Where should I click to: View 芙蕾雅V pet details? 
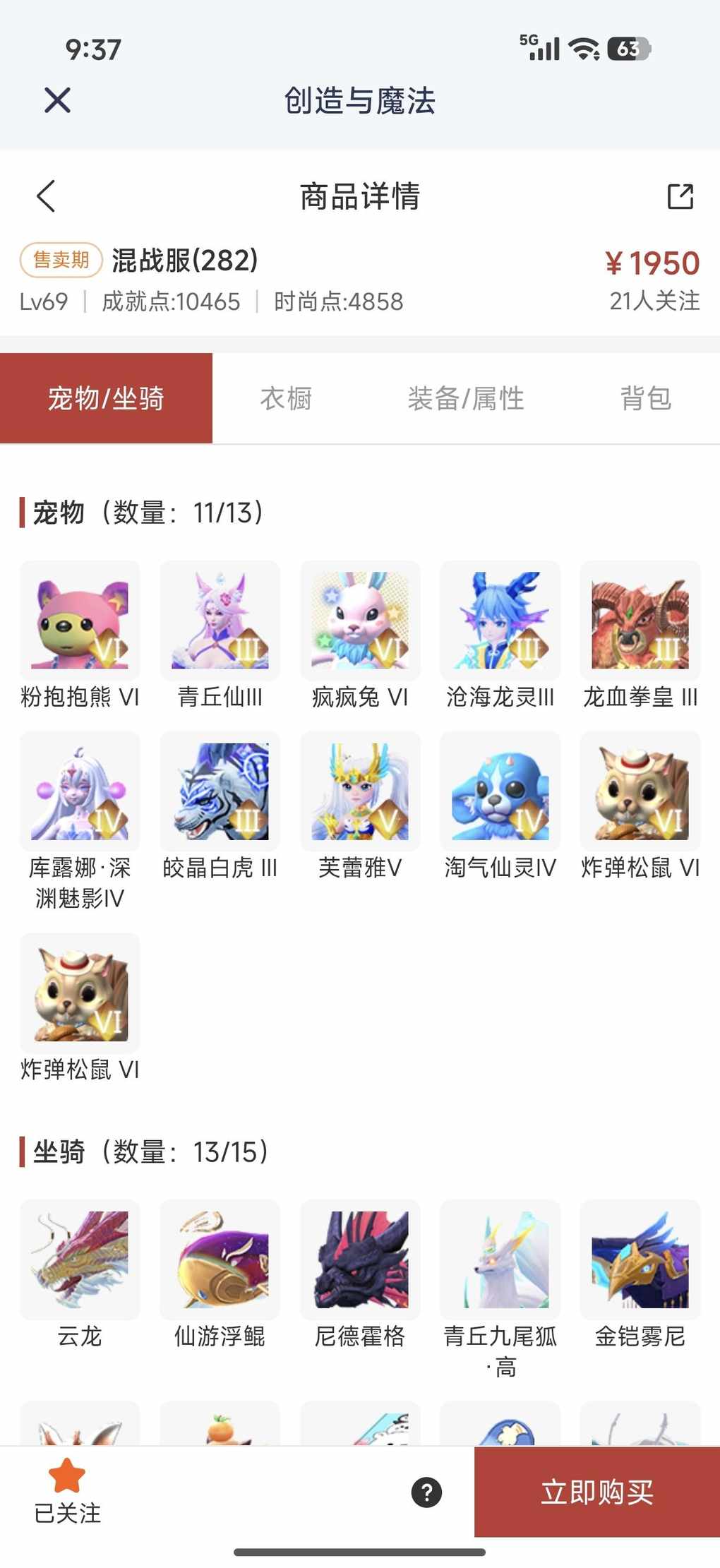(x=360, y=792)
